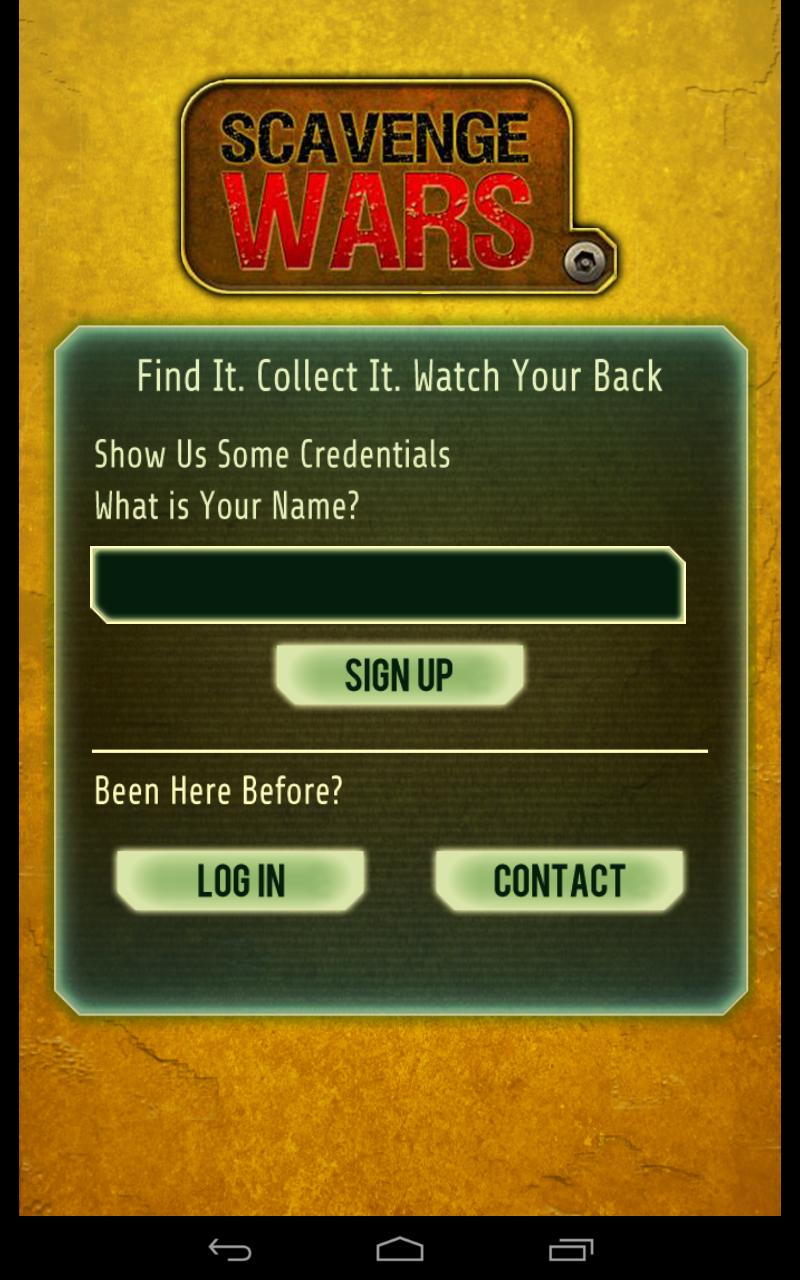The image size is (800, 1280).
Task: Open the Contact page
Action: [x=559, y=881]
